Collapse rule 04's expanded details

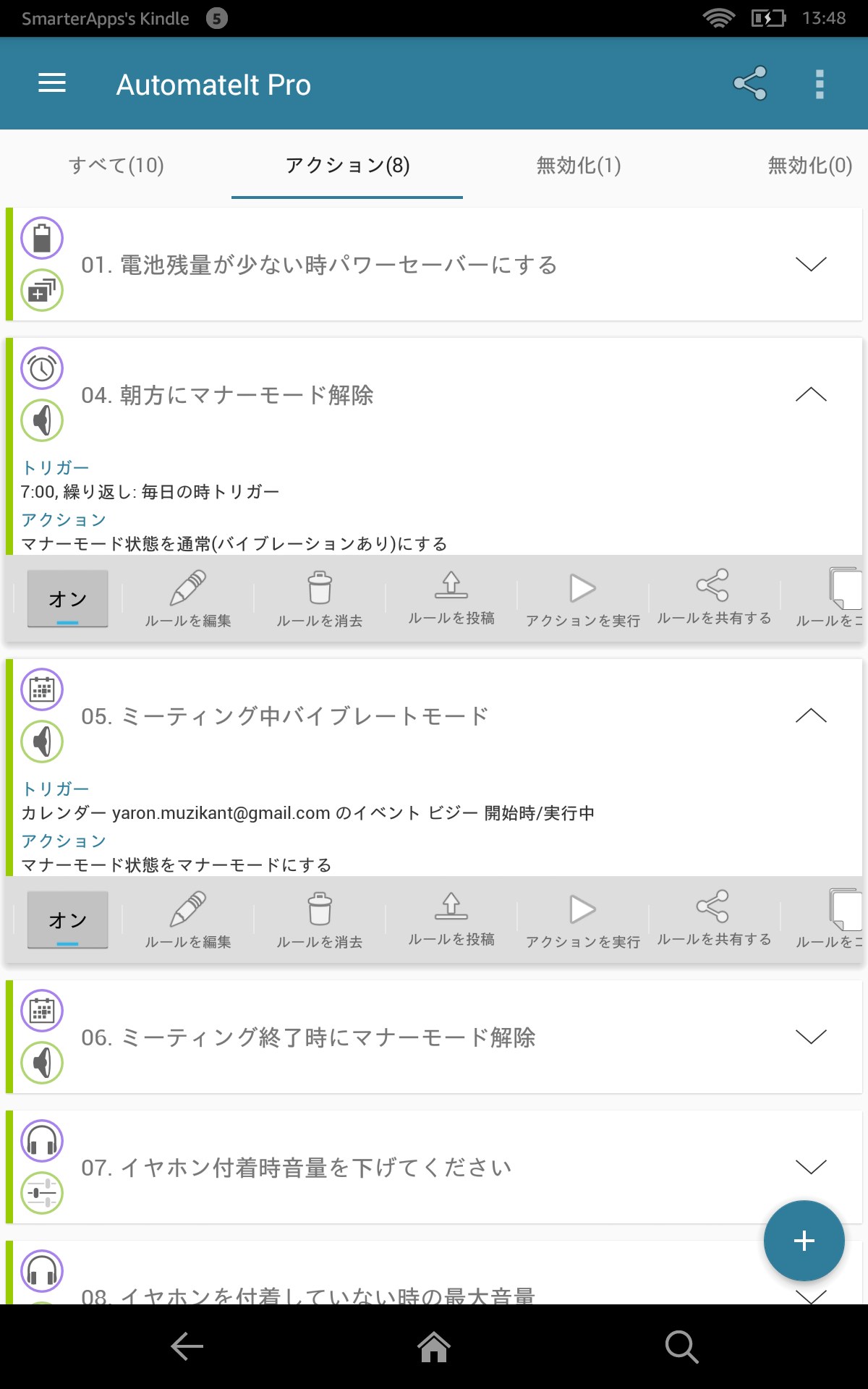(x=812, y=395)
